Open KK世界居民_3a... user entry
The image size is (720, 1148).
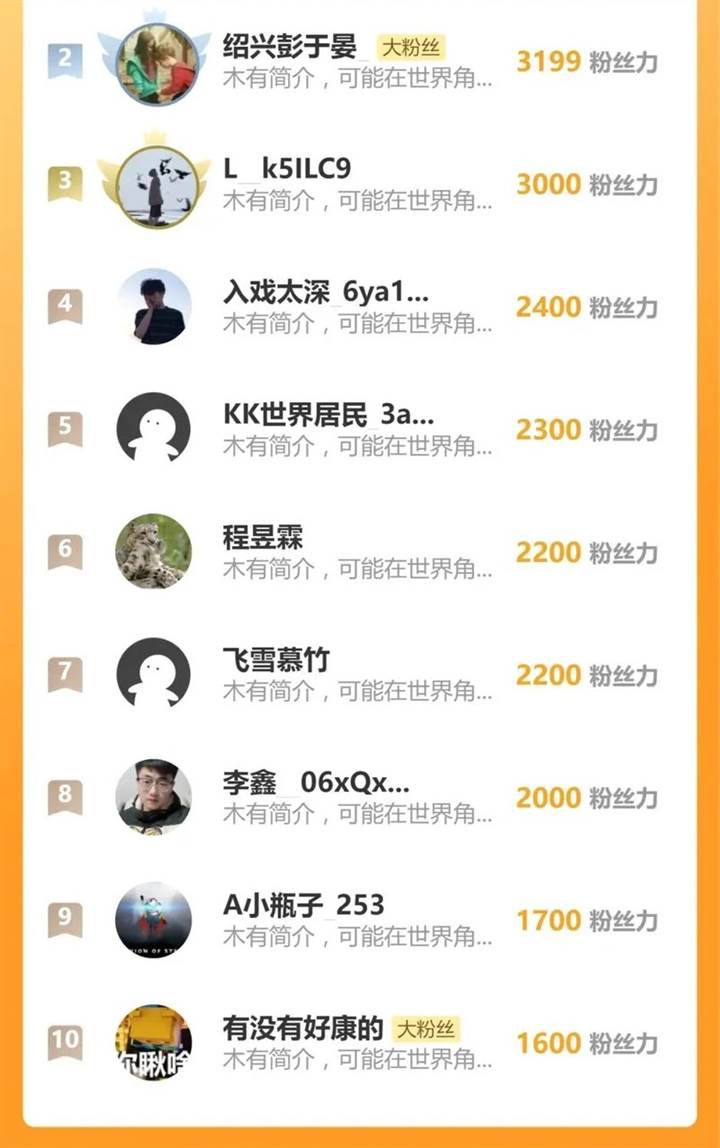(328, 414)
